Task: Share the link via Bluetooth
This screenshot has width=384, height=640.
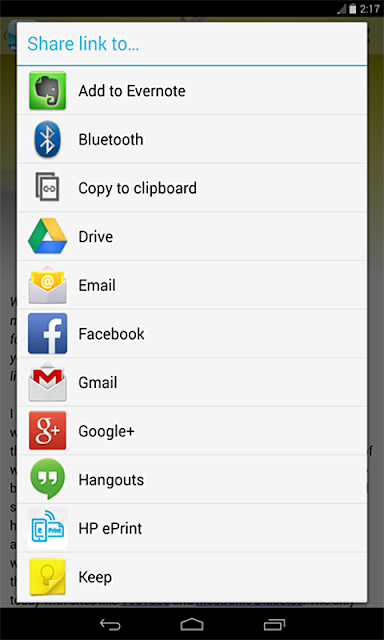Action: coord(192,139)
